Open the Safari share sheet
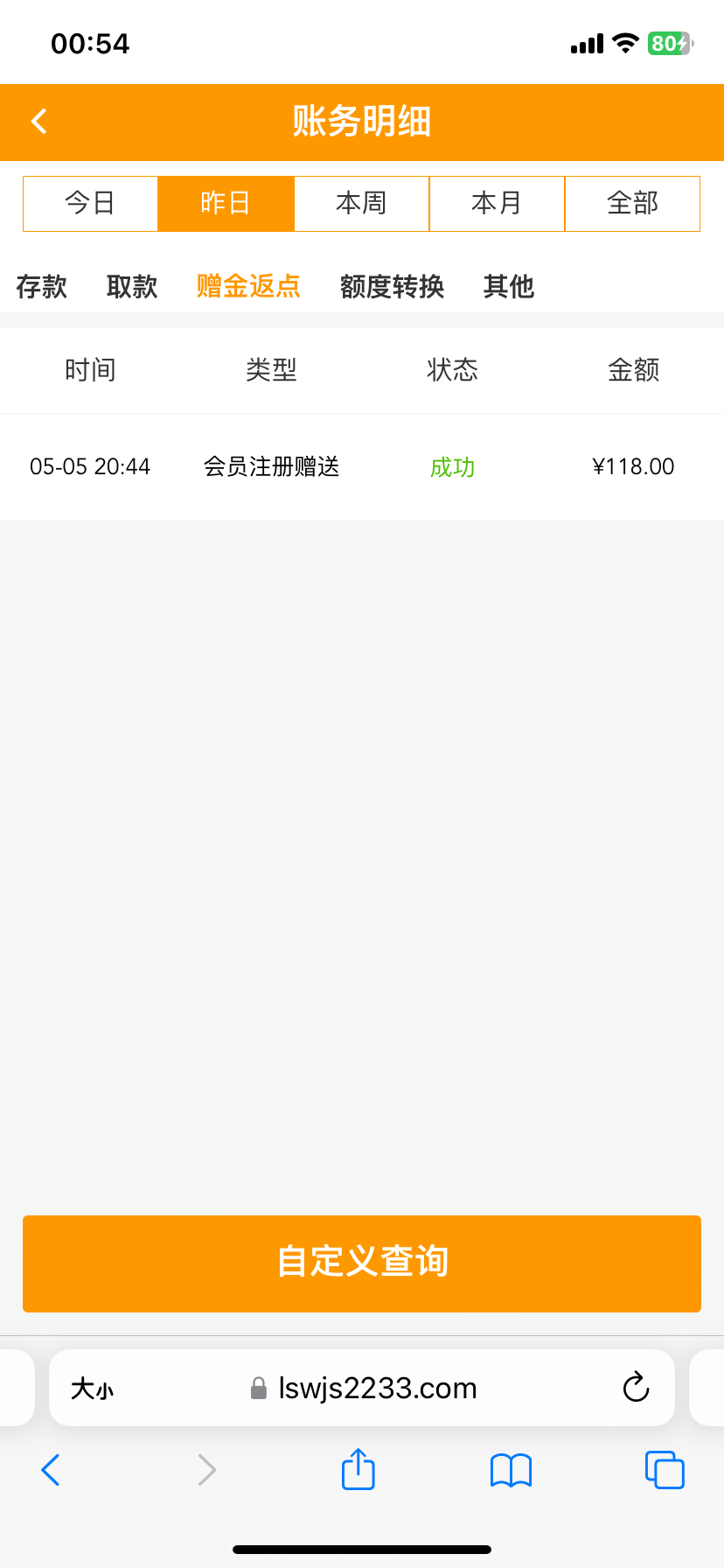This screenshot has width=724, height=1568. click(358, 1469)
